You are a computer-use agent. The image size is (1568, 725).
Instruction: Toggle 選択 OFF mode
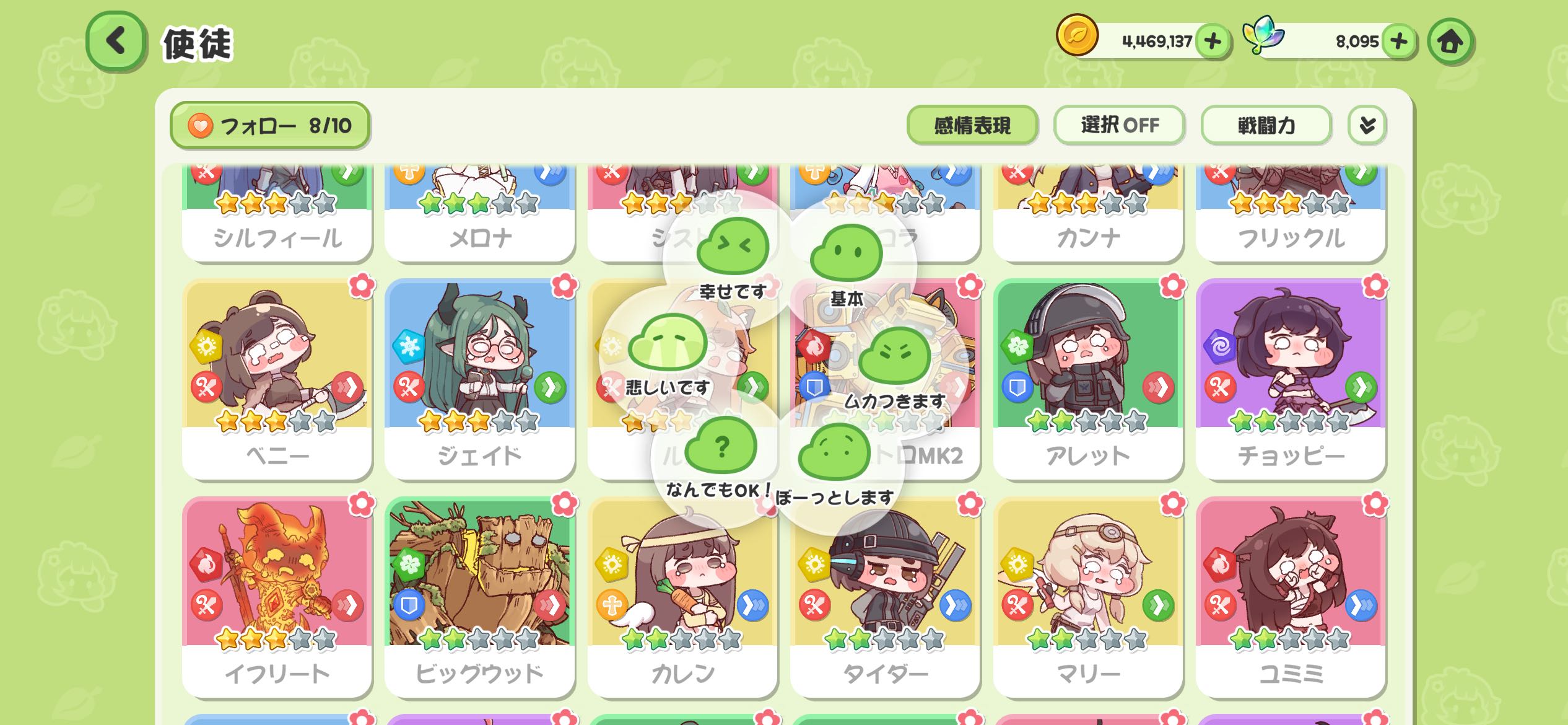coord(1119,126)
